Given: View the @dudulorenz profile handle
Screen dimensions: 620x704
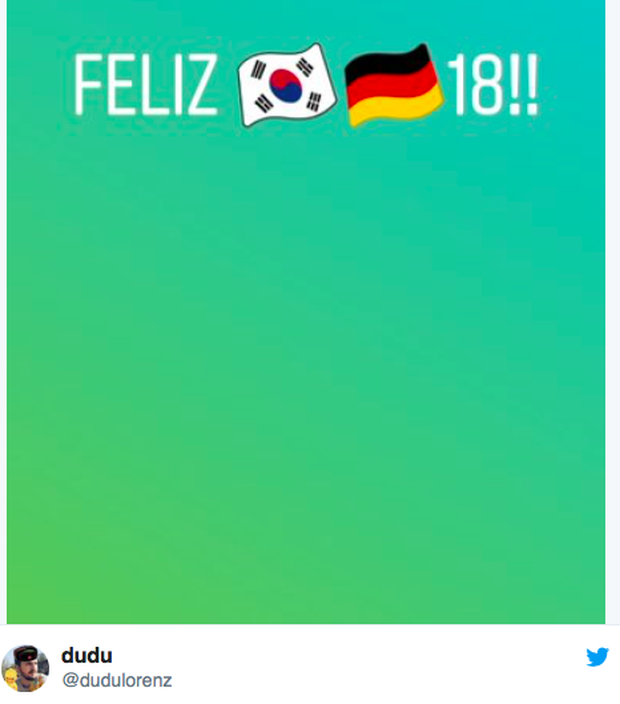Looking at the screenshot, I should [x=116, y=681].
